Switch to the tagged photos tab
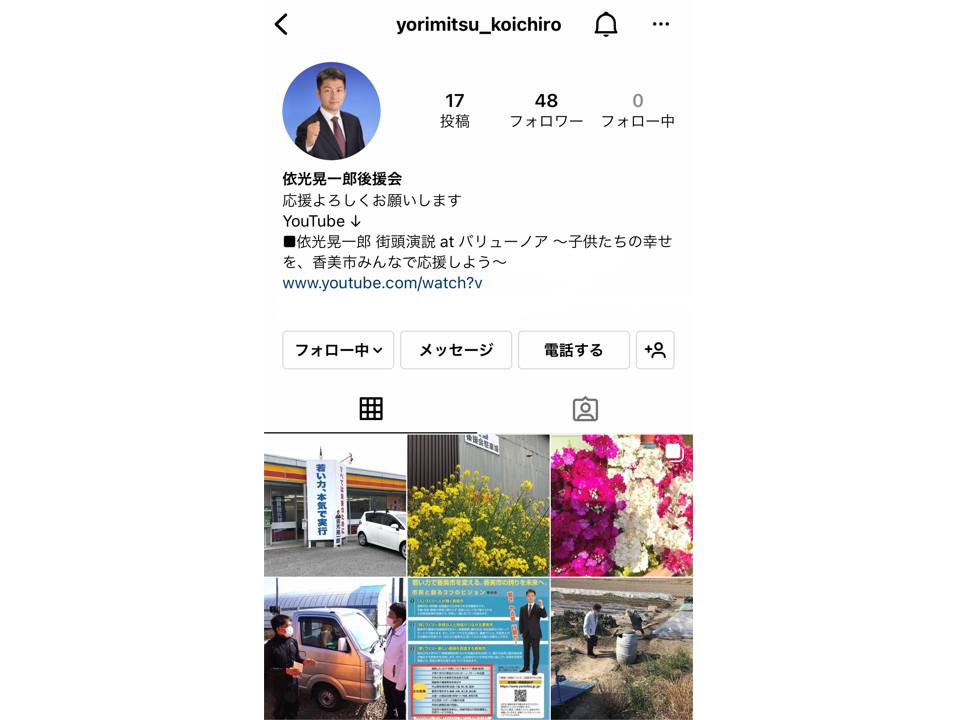Viewport: 960px width, 720px height. click(585, 409)
